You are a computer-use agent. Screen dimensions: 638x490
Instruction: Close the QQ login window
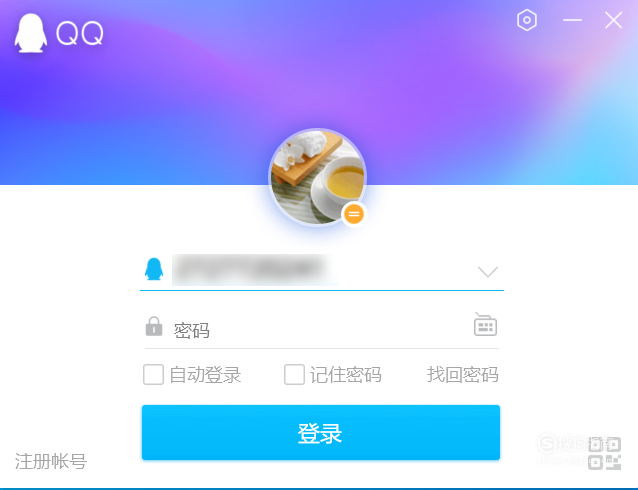[x=613, y=21]
